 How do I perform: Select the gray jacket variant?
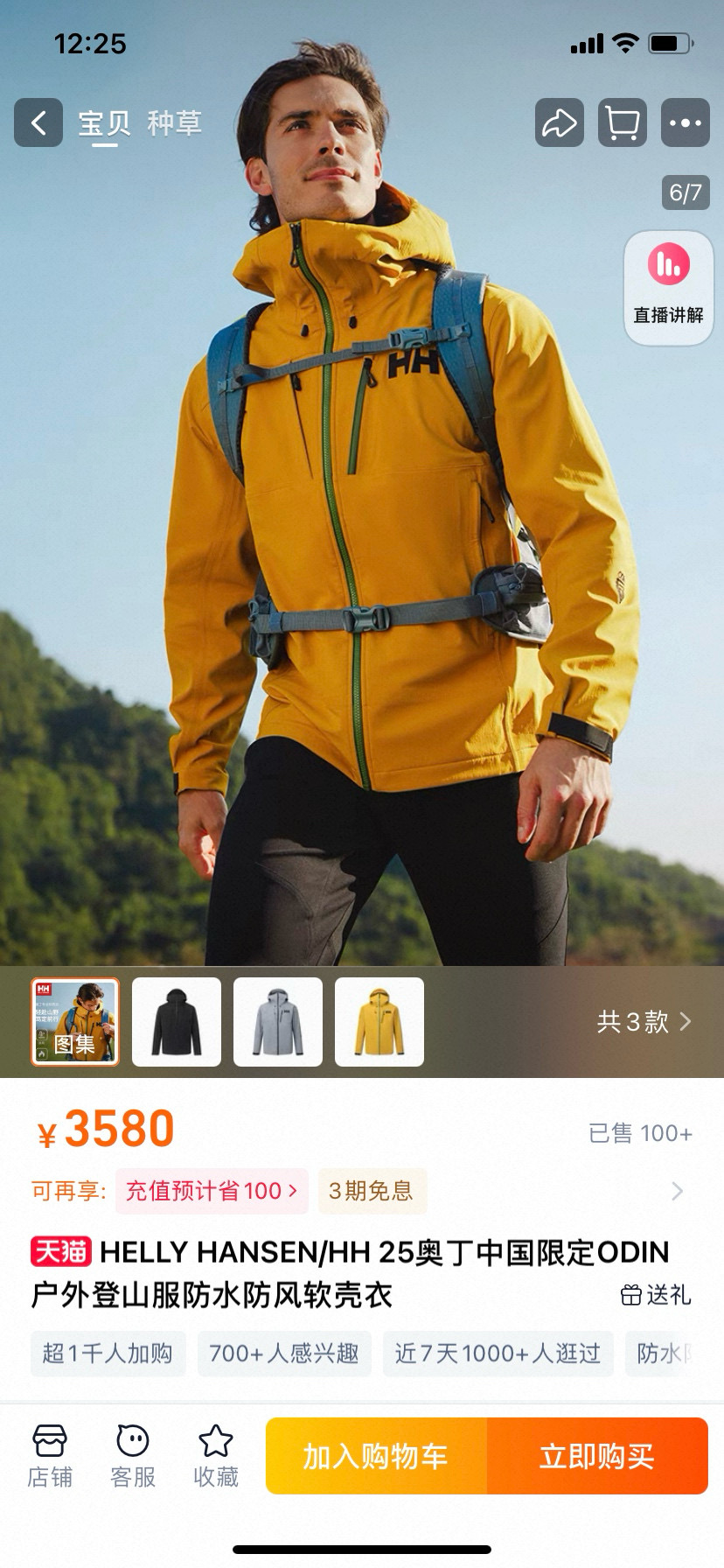tap(278, 1021)
